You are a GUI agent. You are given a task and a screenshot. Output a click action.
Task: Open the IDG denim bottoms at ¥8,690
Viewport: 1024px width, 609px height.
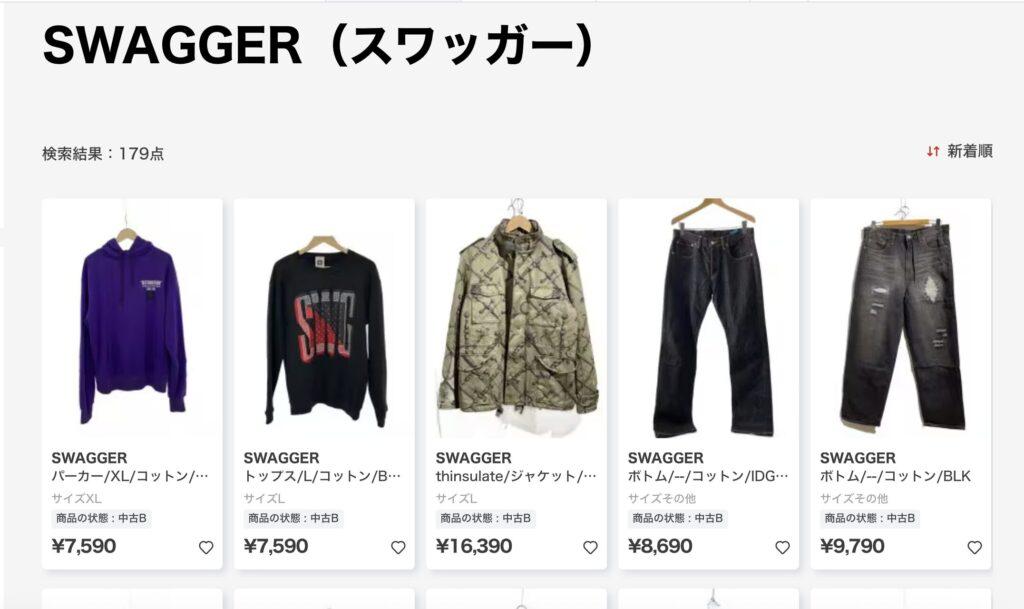coord(708,320)
